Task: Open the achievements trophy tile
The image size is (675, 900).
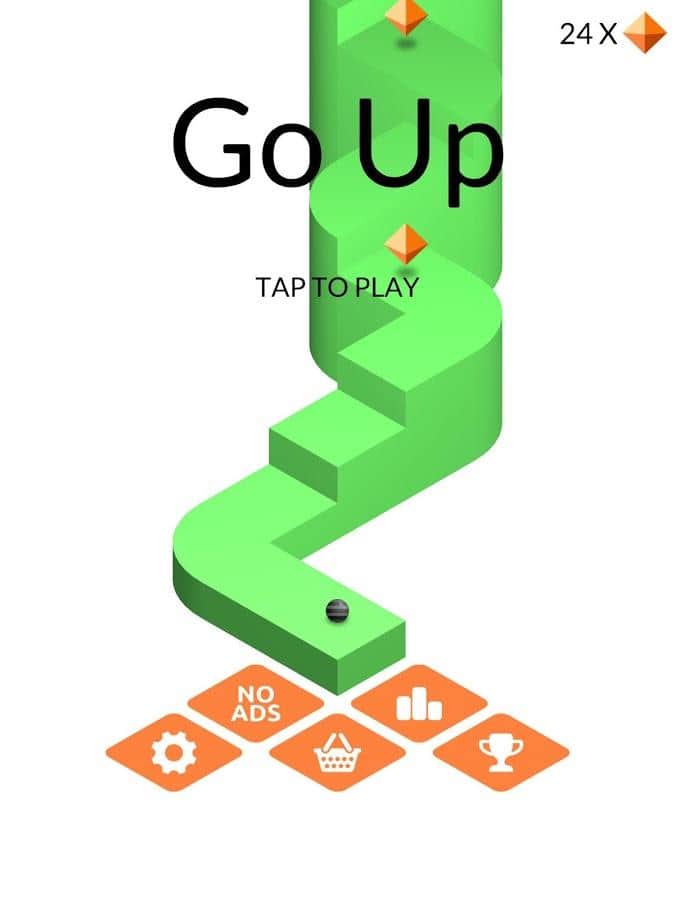Action: coord(500,754)
